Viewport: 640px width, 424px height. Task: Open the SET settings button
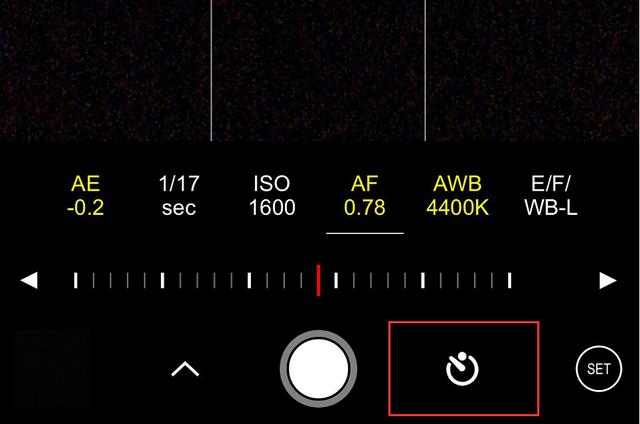[x=598, y=369]
